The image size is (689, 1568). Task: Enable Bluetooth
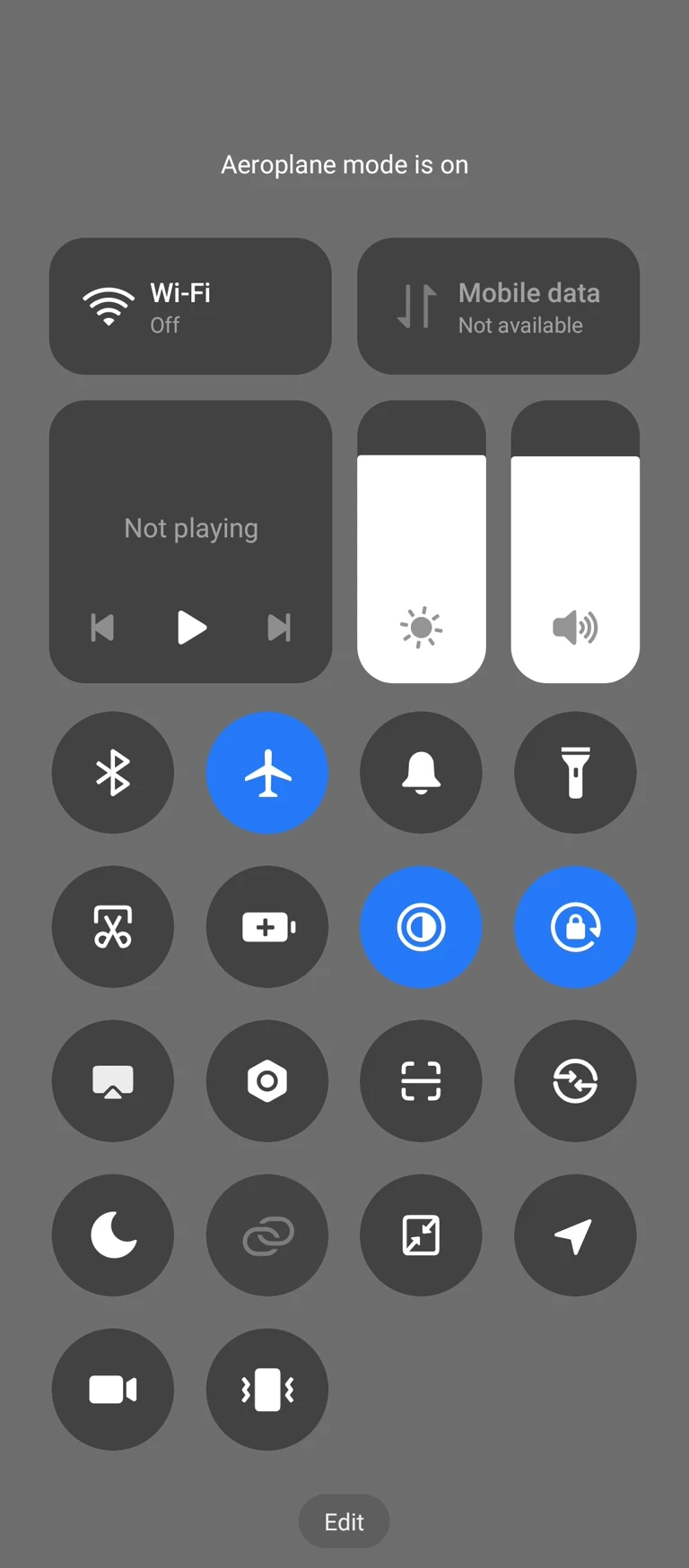[113, 773]
